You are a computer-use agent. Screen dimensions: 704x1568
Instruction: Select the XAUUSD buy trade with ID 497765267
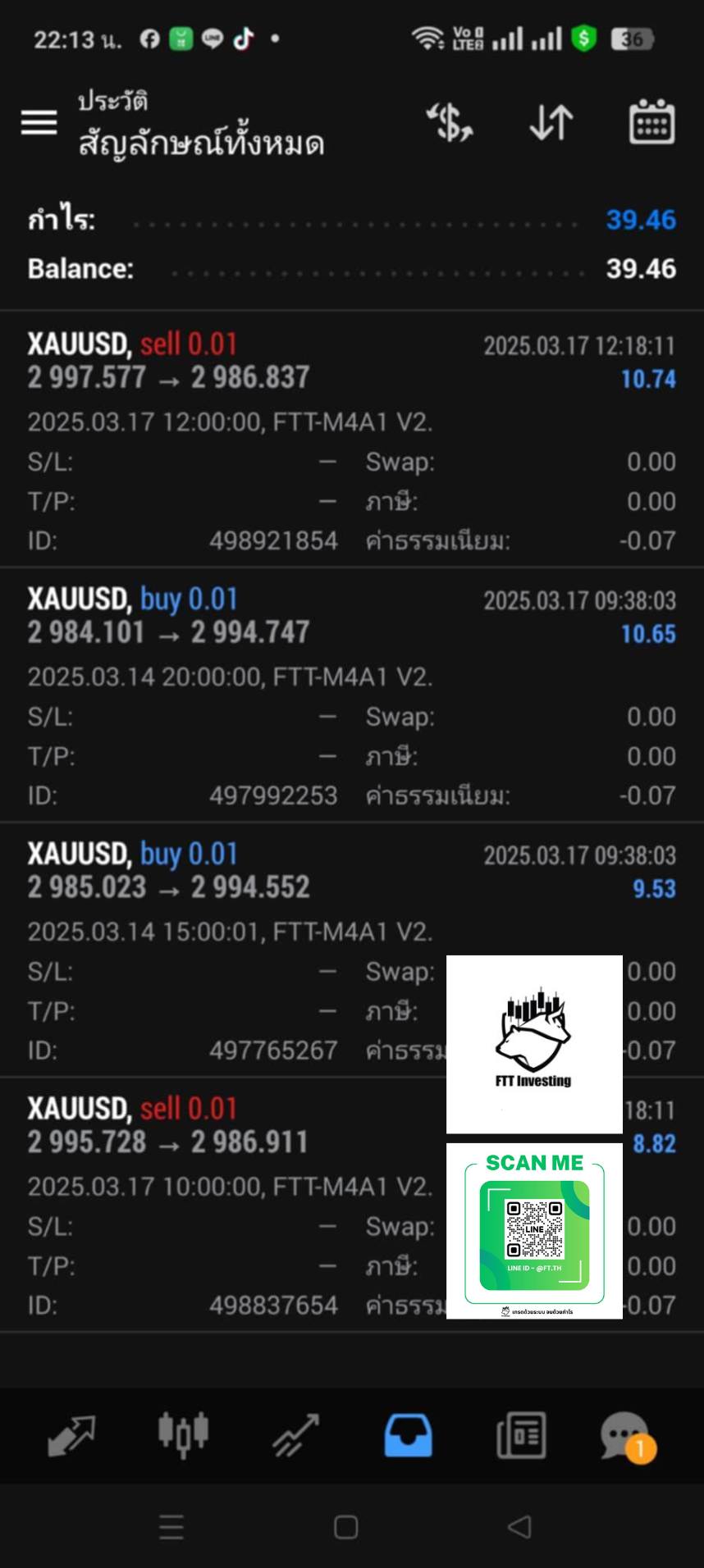tap(352, 950)
